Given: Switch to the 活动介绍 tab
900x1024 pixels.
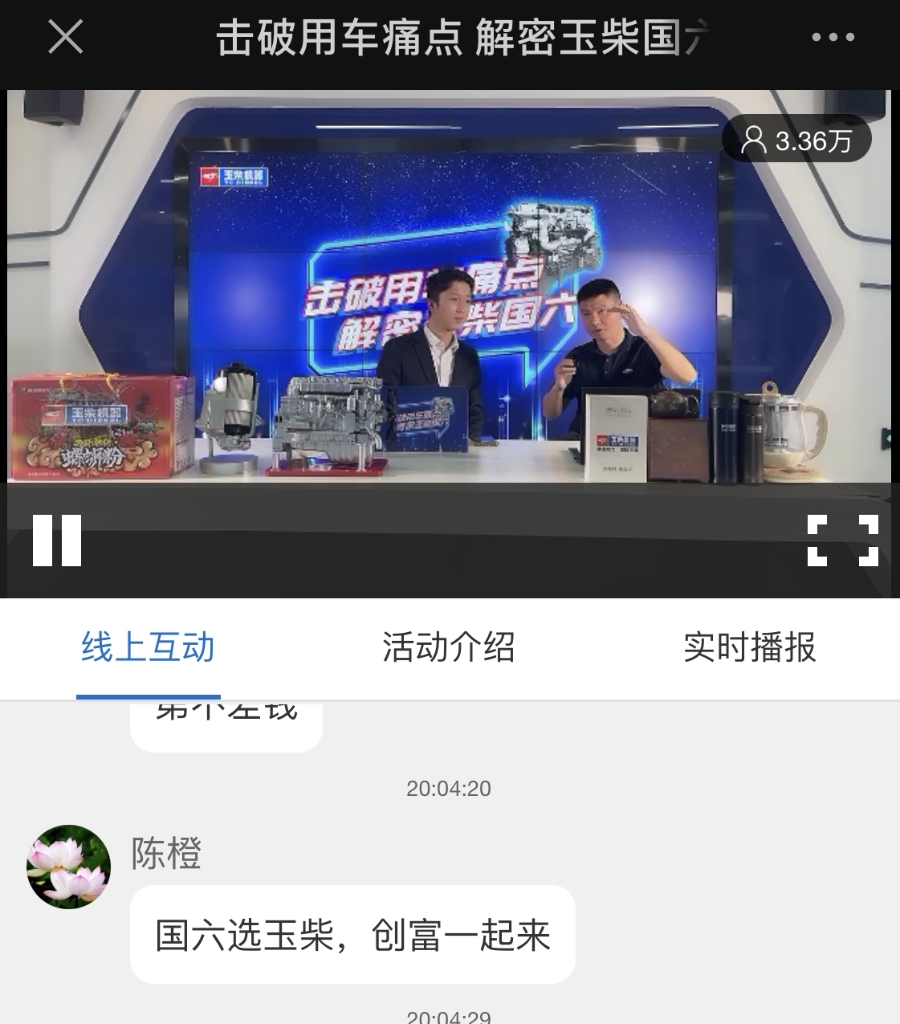Looking at the screenshot, I should point(448,648).
